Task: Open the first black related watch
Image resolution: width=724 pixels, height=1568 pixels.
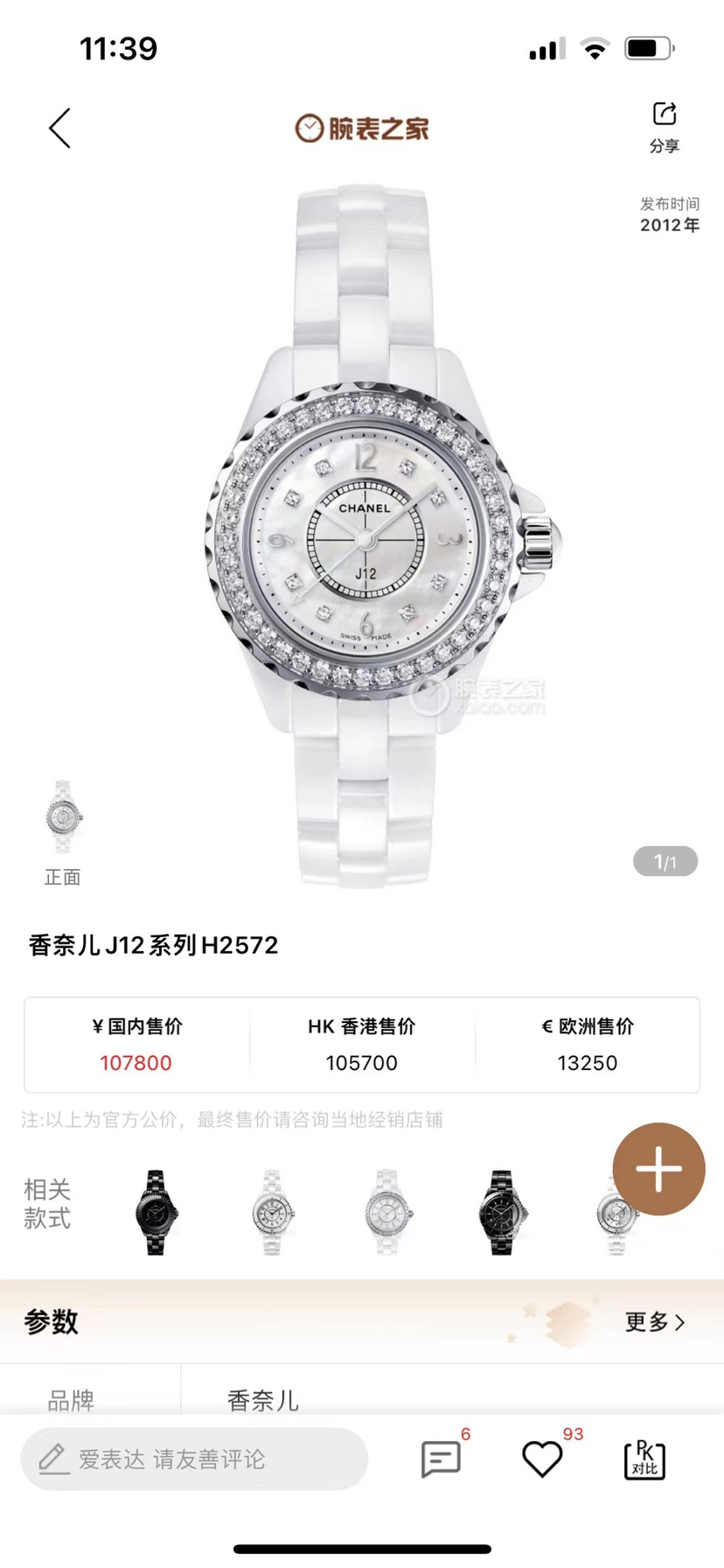Action: coord(157,1213)
